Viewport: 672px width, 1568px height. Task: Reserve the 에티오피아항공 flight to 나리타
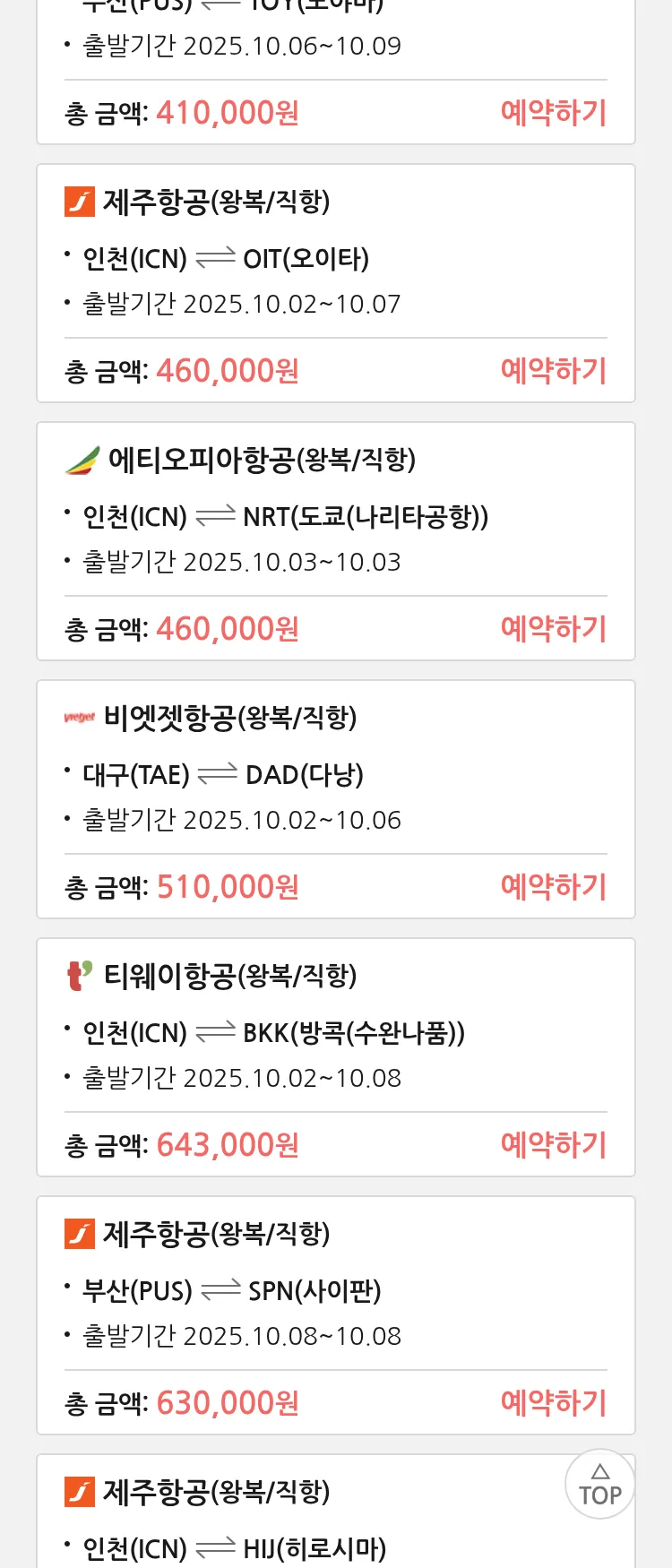[x=553, y=629]
